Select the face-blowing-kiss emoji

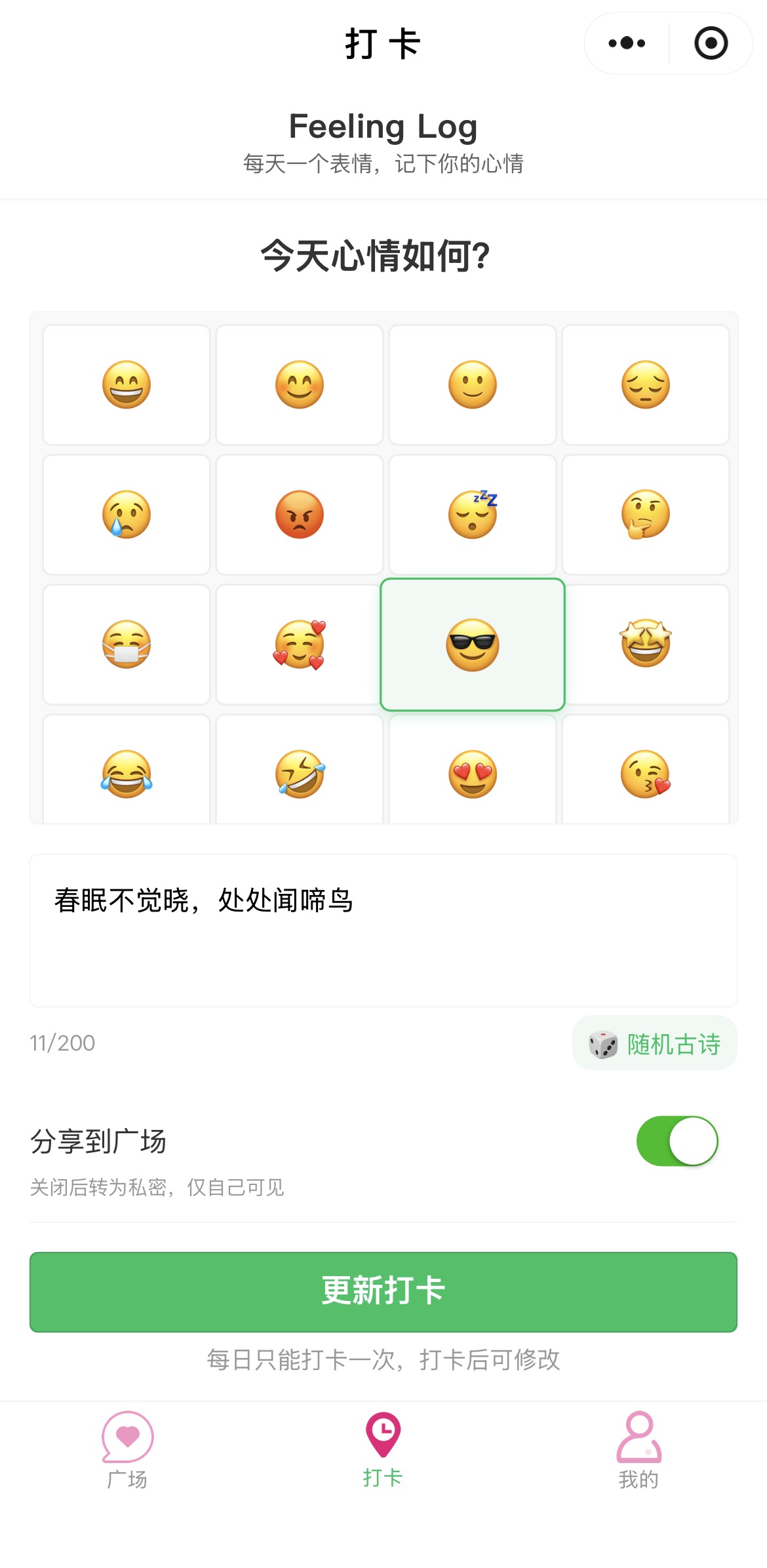(x=646, y=774)
